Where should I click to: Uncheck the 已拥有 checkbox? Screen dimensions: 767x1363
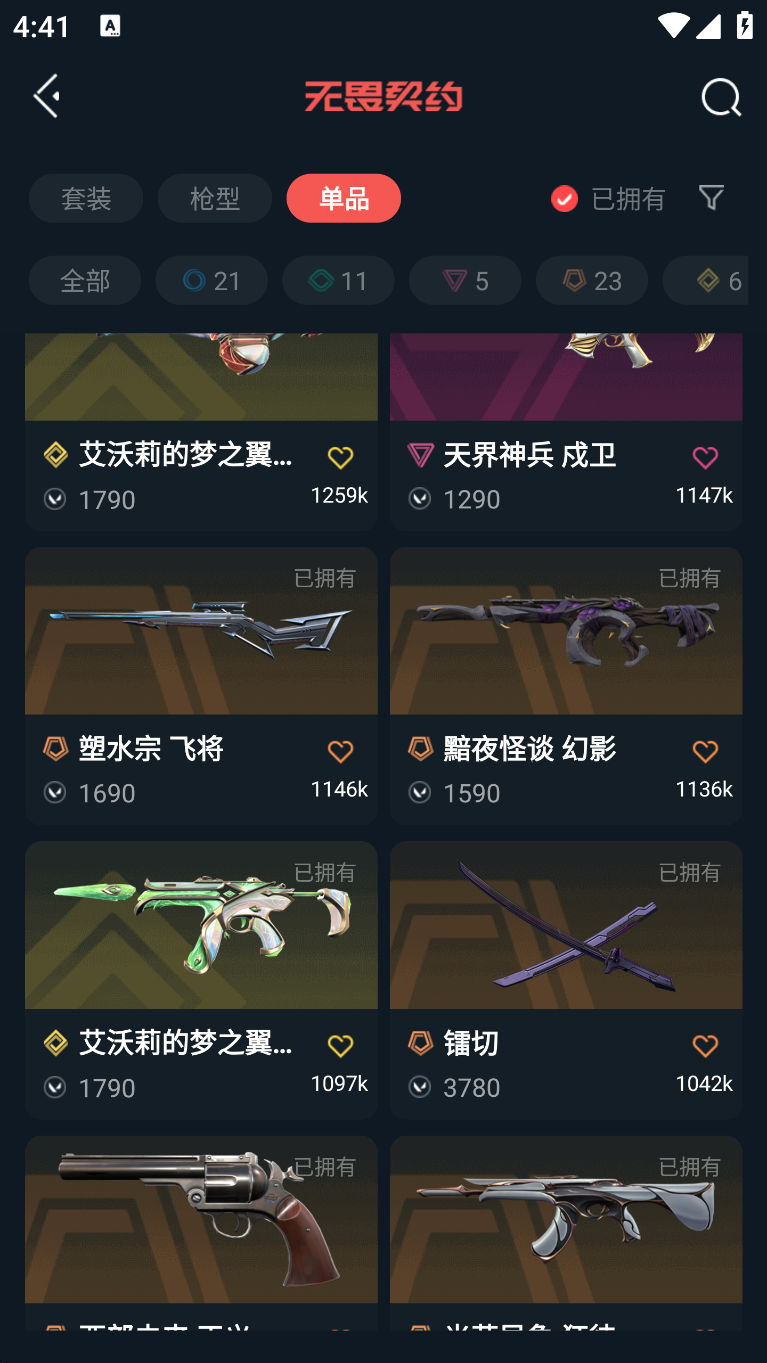pyautogui.click(x=565, y=199)
